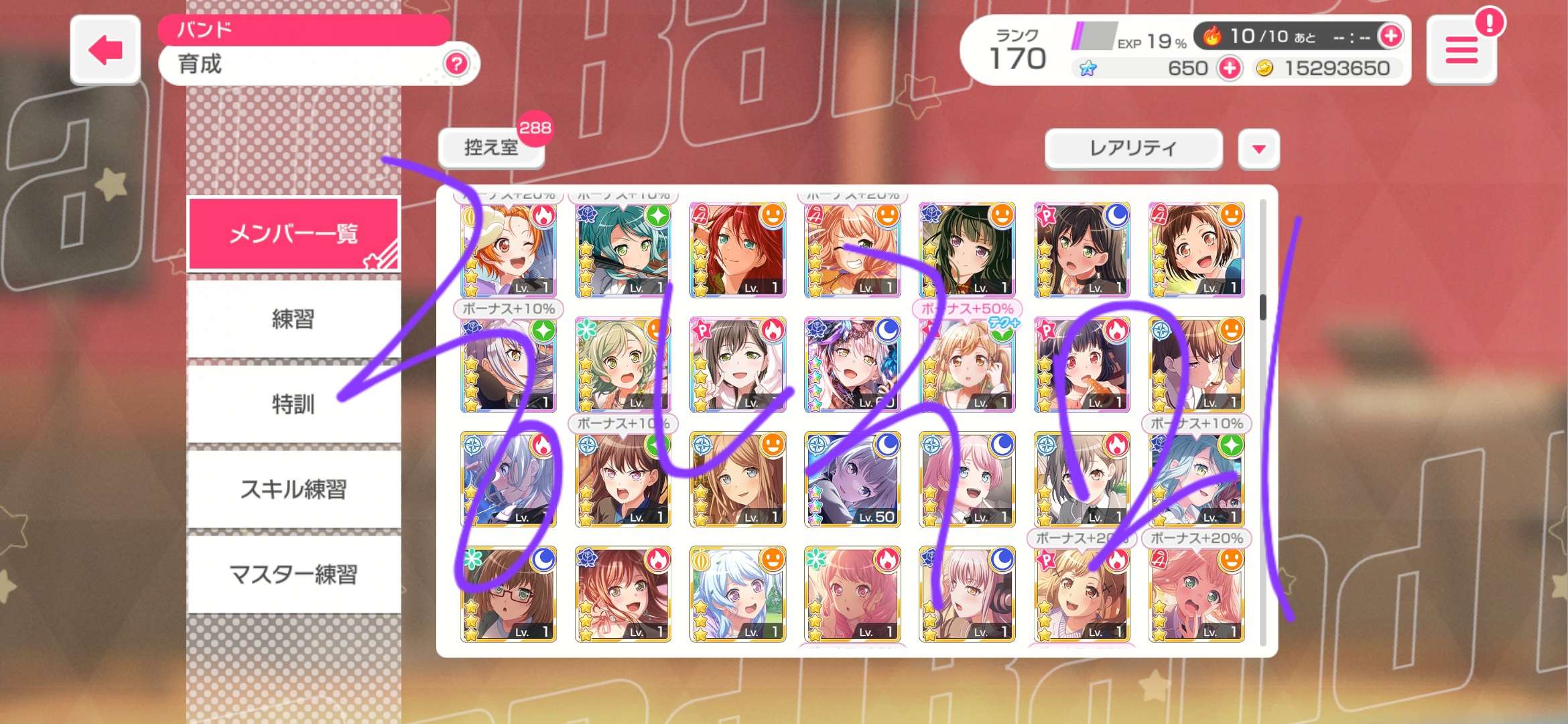Open the red-haired member card in top row
Screen dimensions: 1568x724
[x=737, y=250]
